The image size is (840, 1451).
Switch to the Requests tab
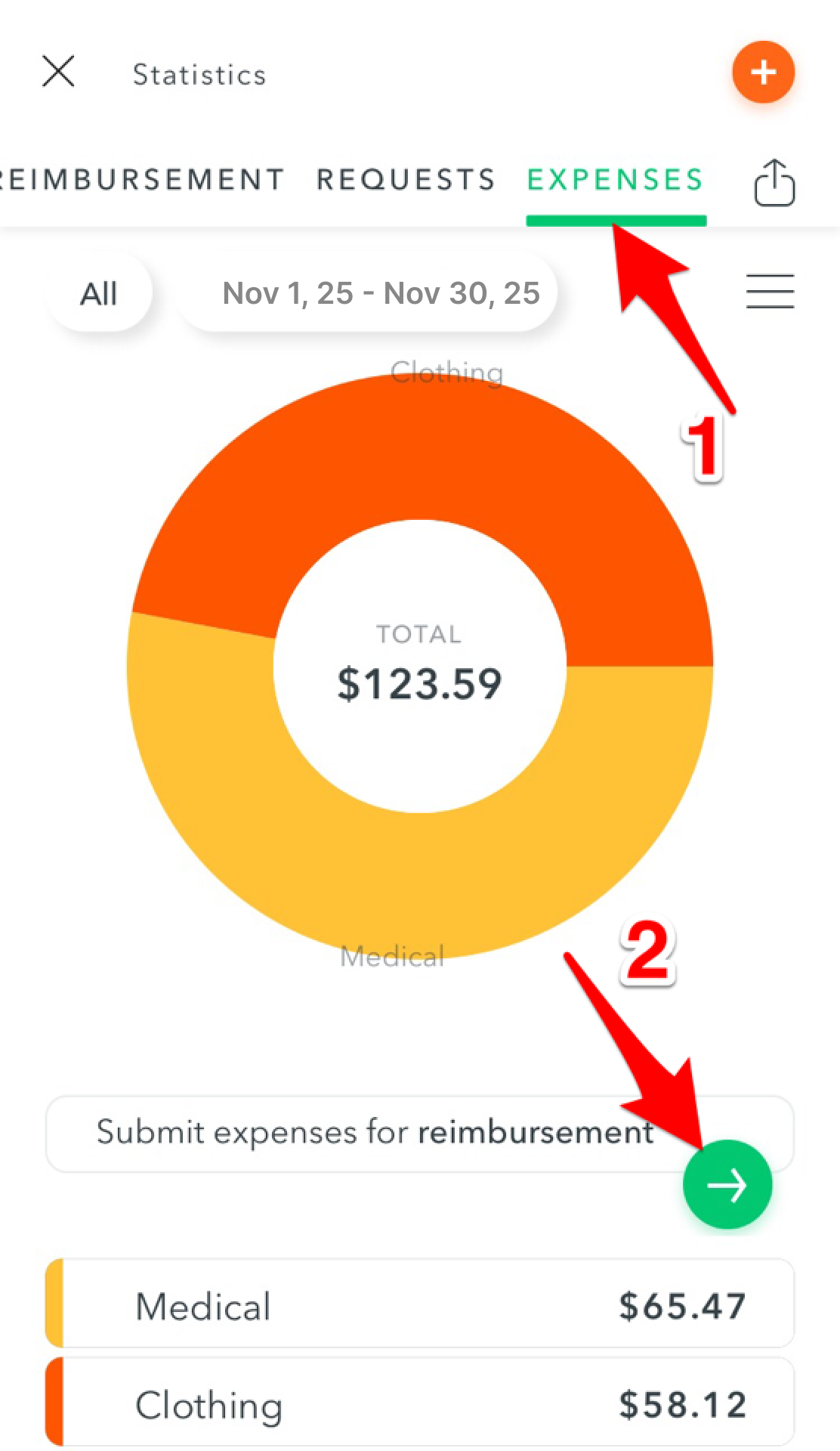[406, 179]
